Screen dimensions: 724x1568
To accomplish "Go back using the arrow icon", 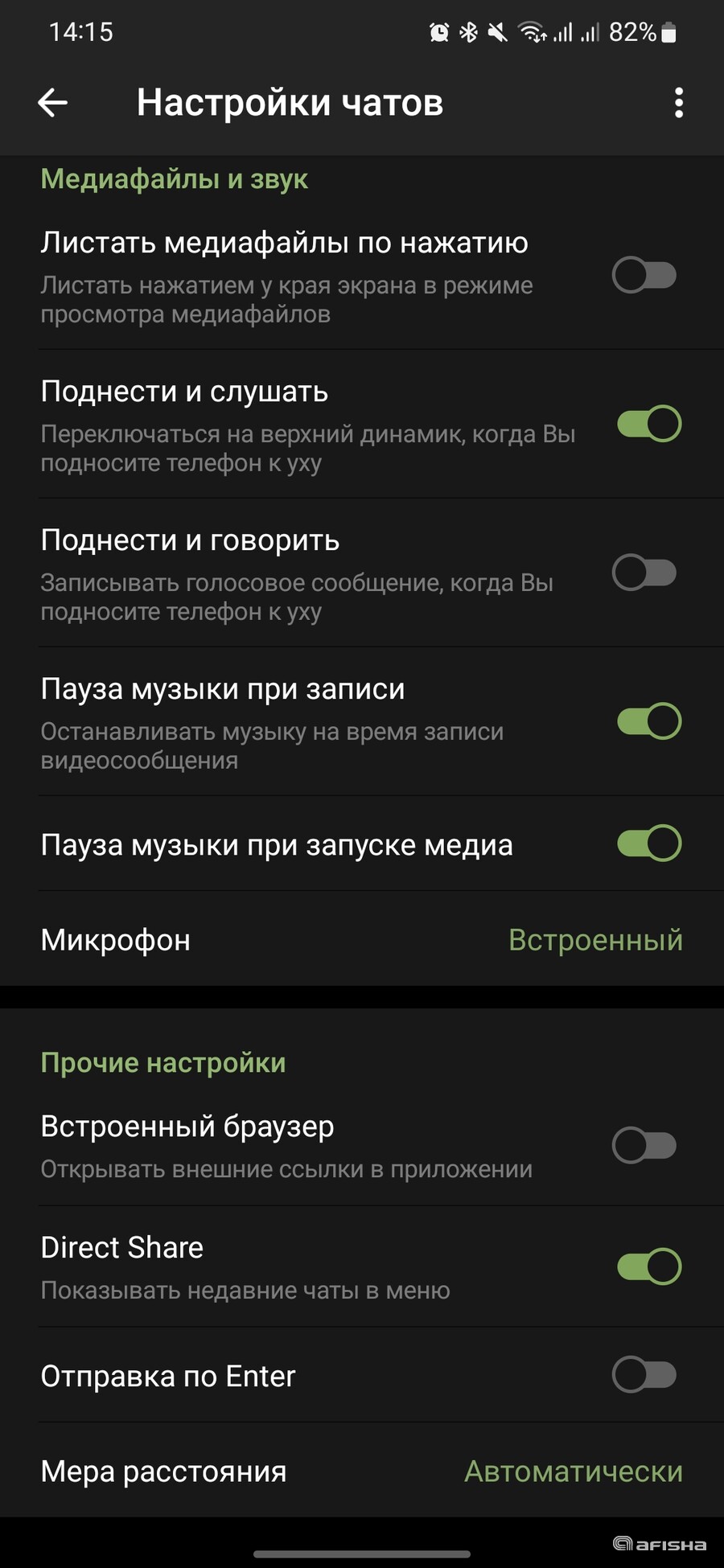I will tap(52, 103).
